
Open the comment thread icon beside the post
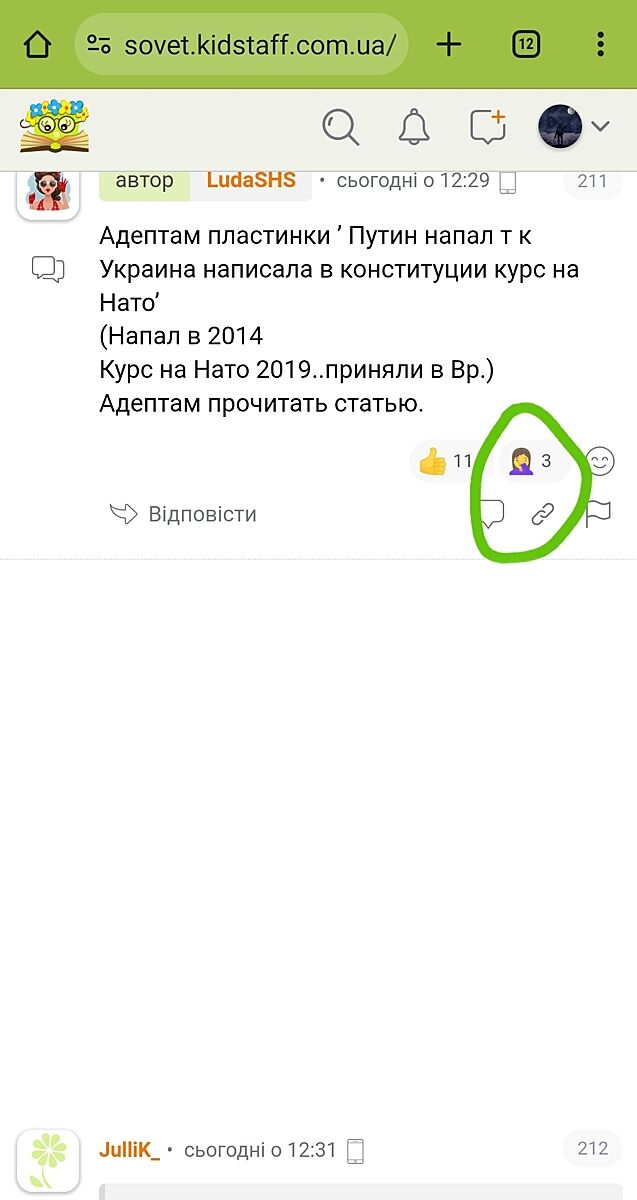coord(48,268)
